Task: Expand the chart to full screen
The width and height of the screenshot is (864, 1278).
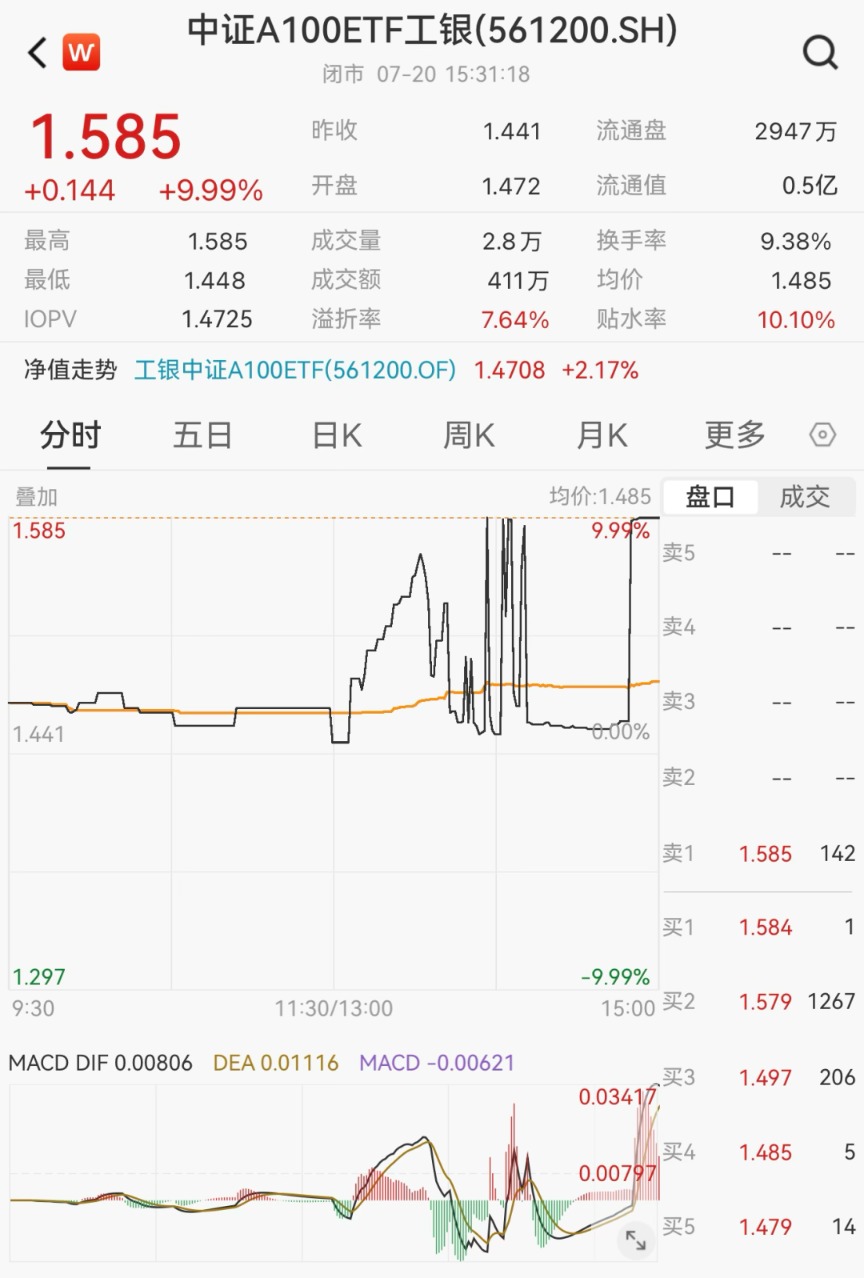Action: click(x=635, y=1241)
